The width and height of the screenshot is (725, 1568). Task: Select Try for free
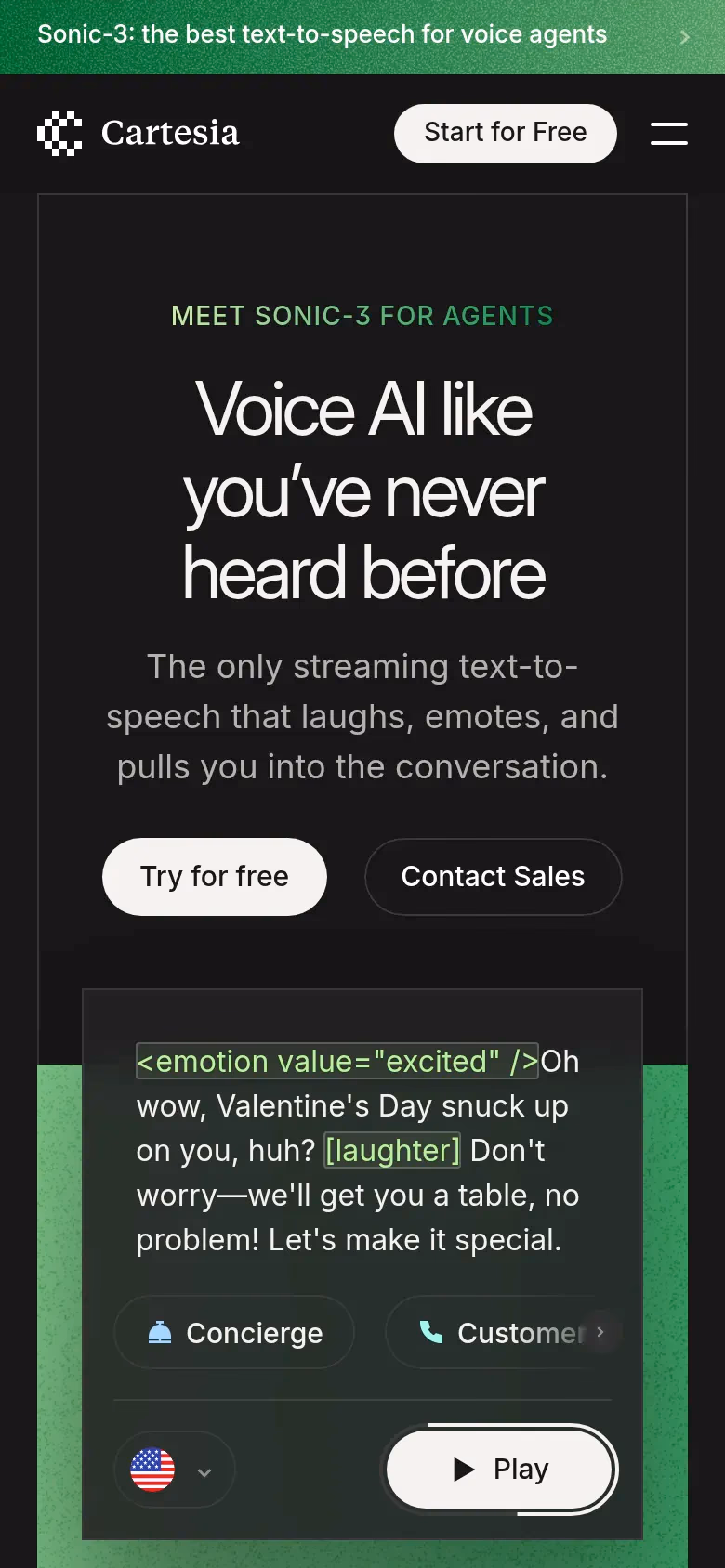tap(214, 876)
